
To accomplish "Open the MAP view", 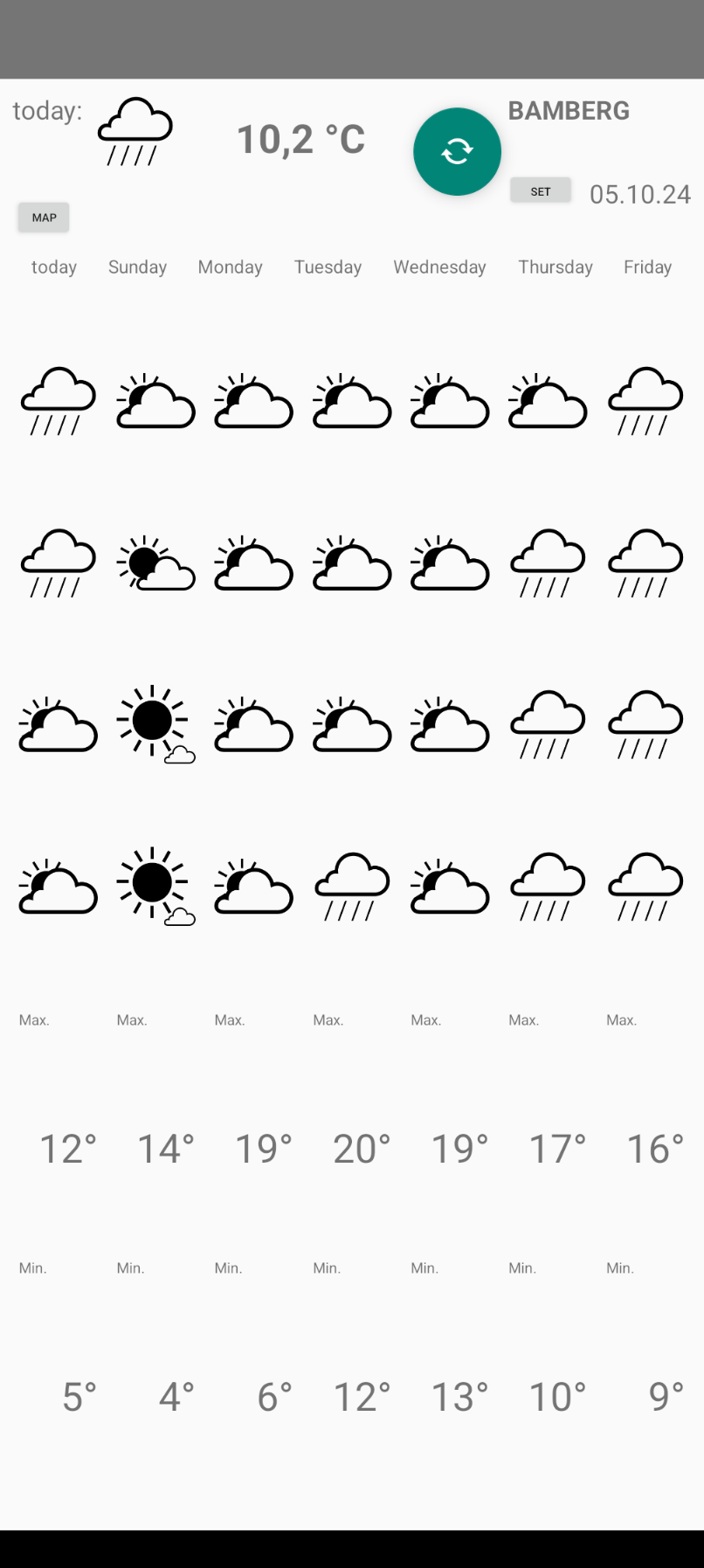I will click(x=44, y=218).
